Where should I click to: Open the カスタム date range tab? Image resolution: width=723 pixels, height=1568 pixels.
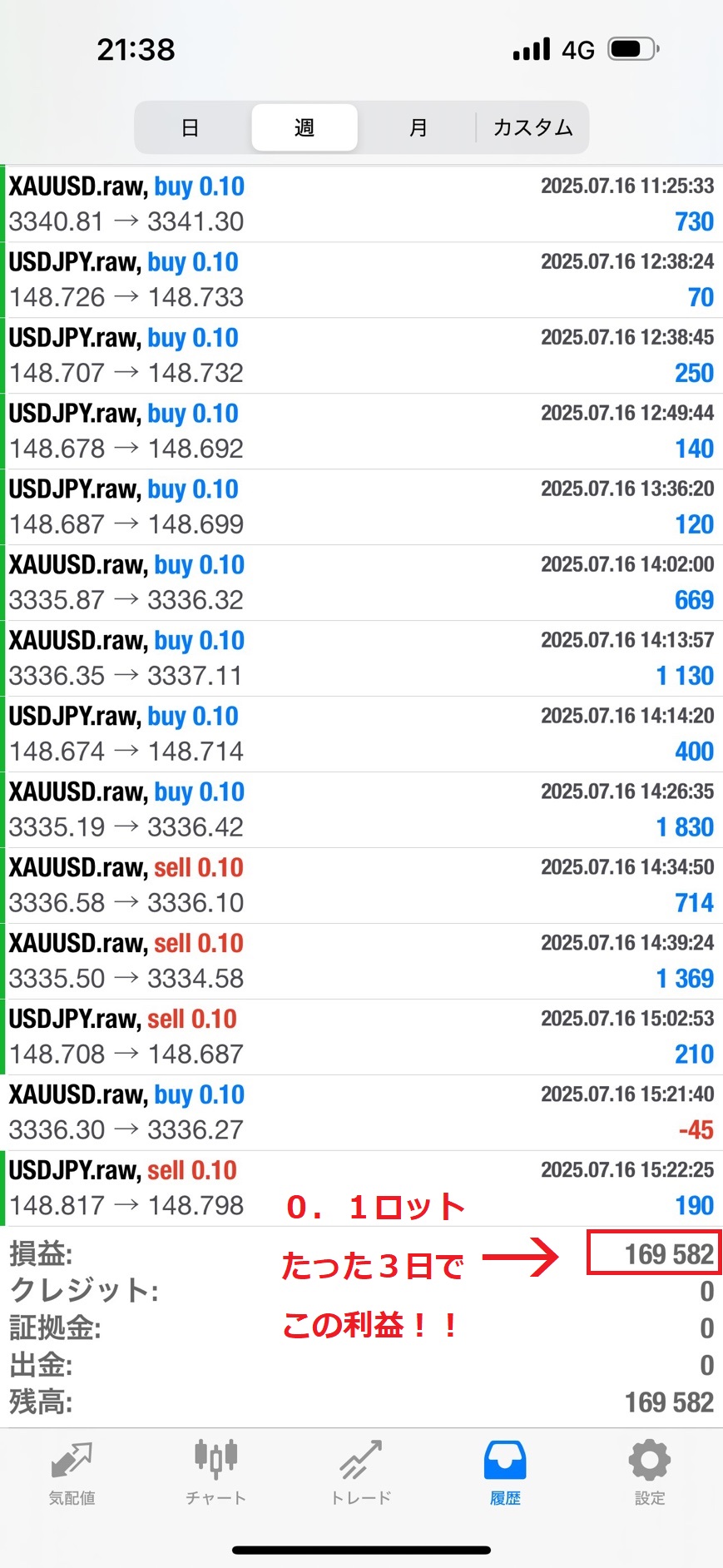point(532,127)
